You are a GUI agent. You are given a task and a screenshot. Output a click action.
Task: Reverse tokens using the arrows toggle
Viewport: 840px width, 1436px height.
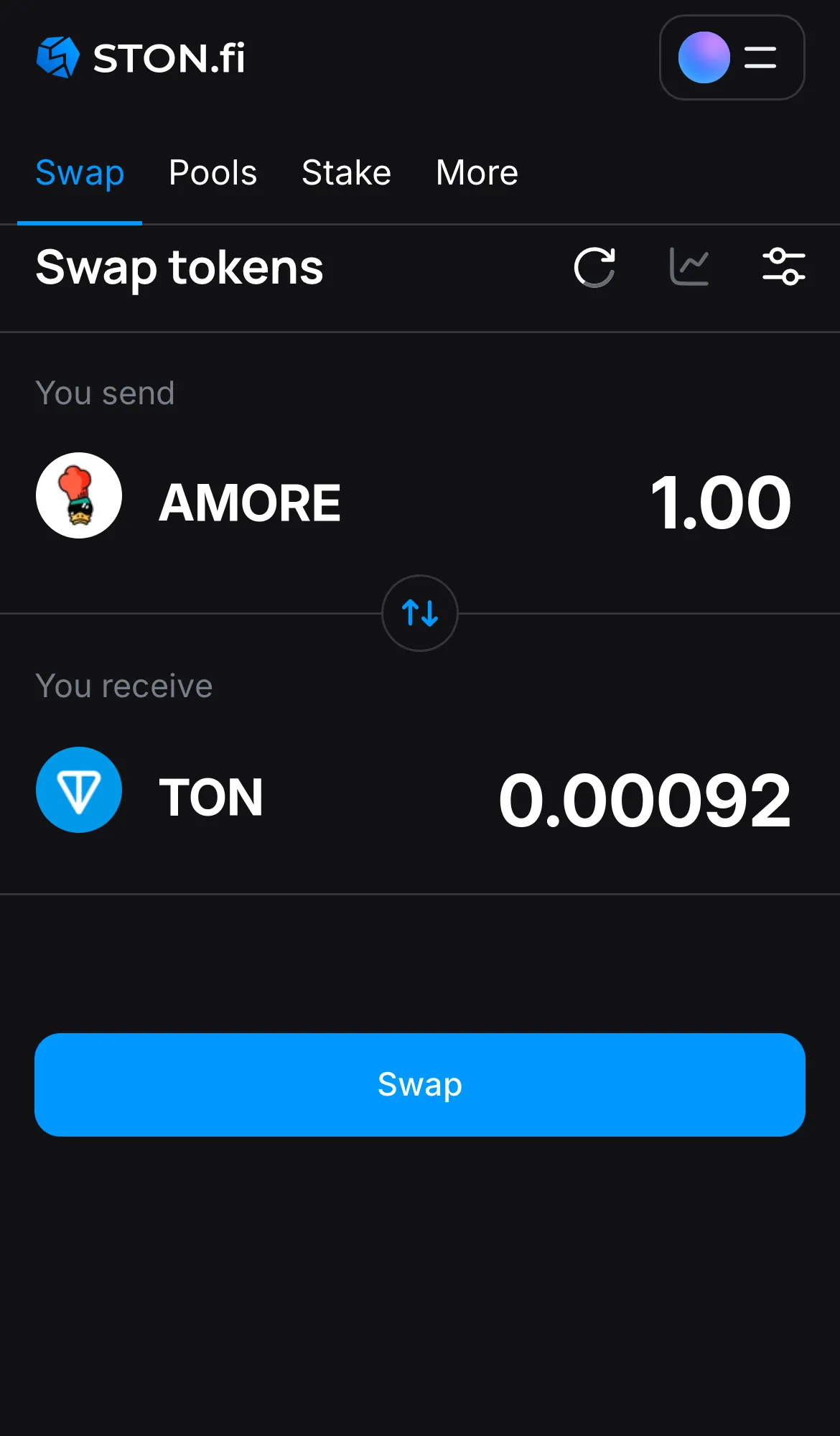pos(420,614)
